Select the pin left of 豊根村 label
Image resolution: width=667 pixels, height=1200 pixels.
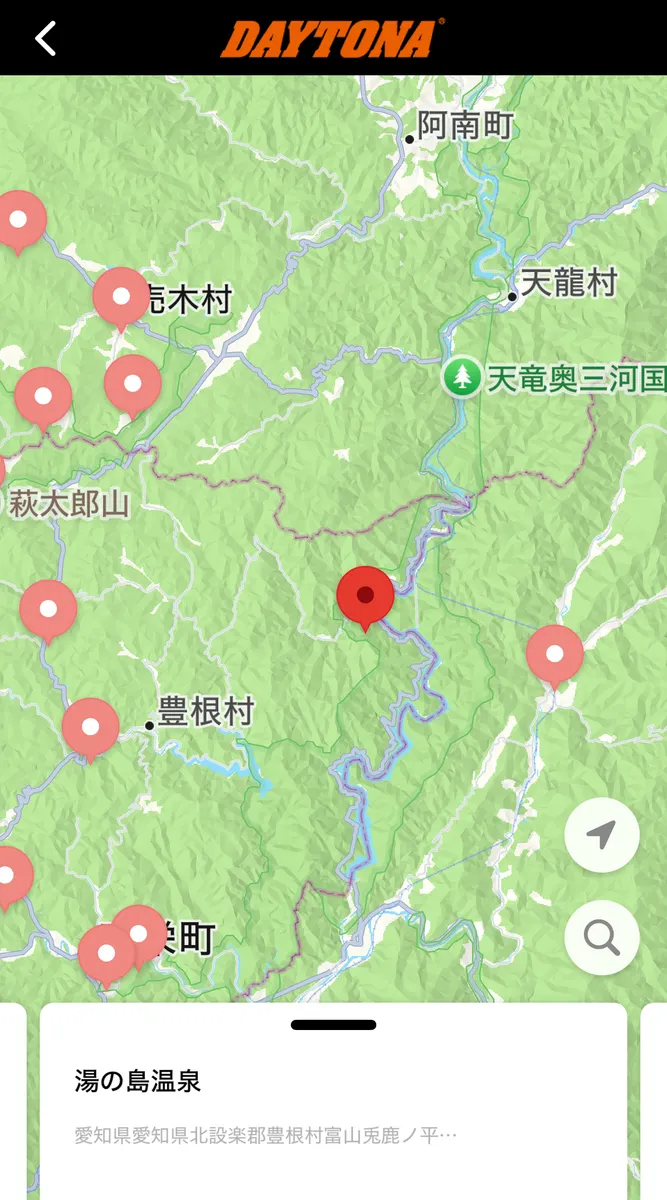[90, 727]
